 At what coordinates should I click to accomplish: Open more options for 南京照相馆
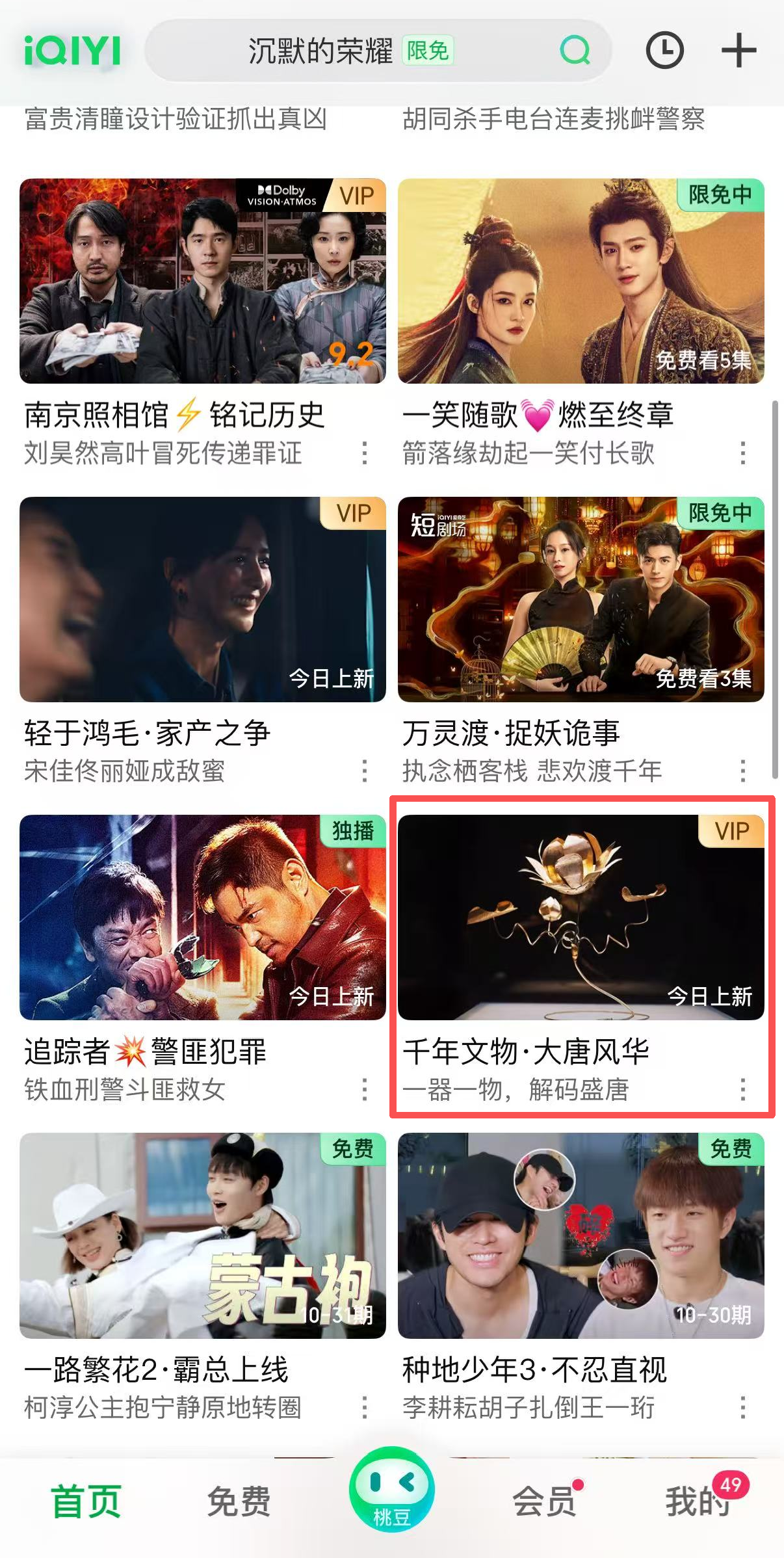(x=365, y=453)
